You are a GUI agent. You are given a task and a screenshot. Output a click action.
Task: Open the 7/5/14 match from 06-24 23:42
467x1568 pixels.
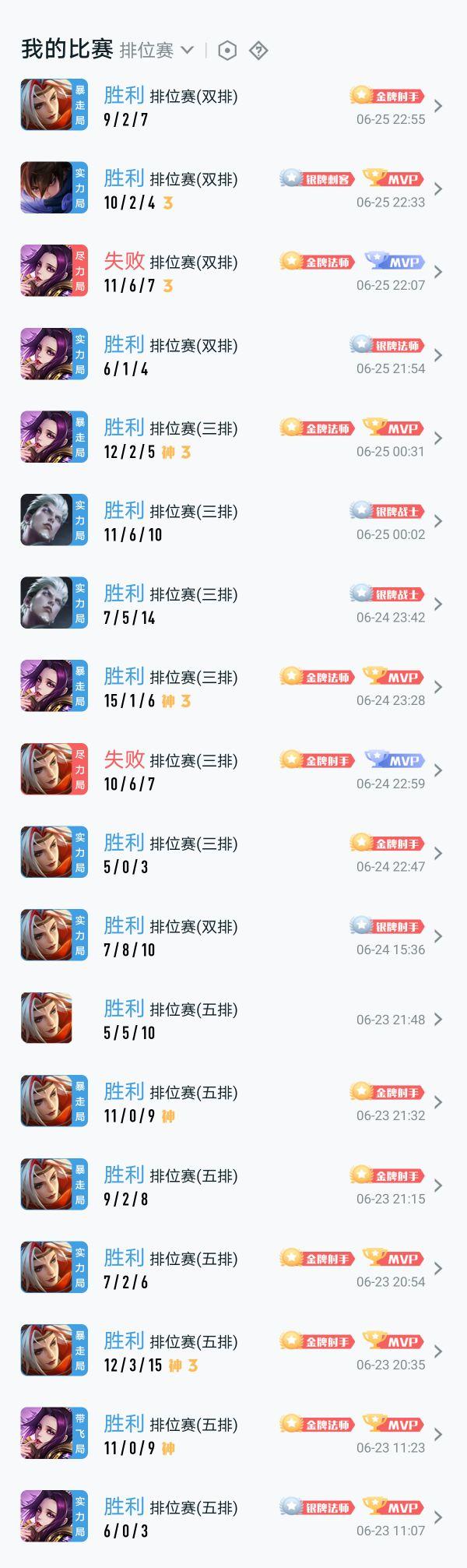click(233, 604)
